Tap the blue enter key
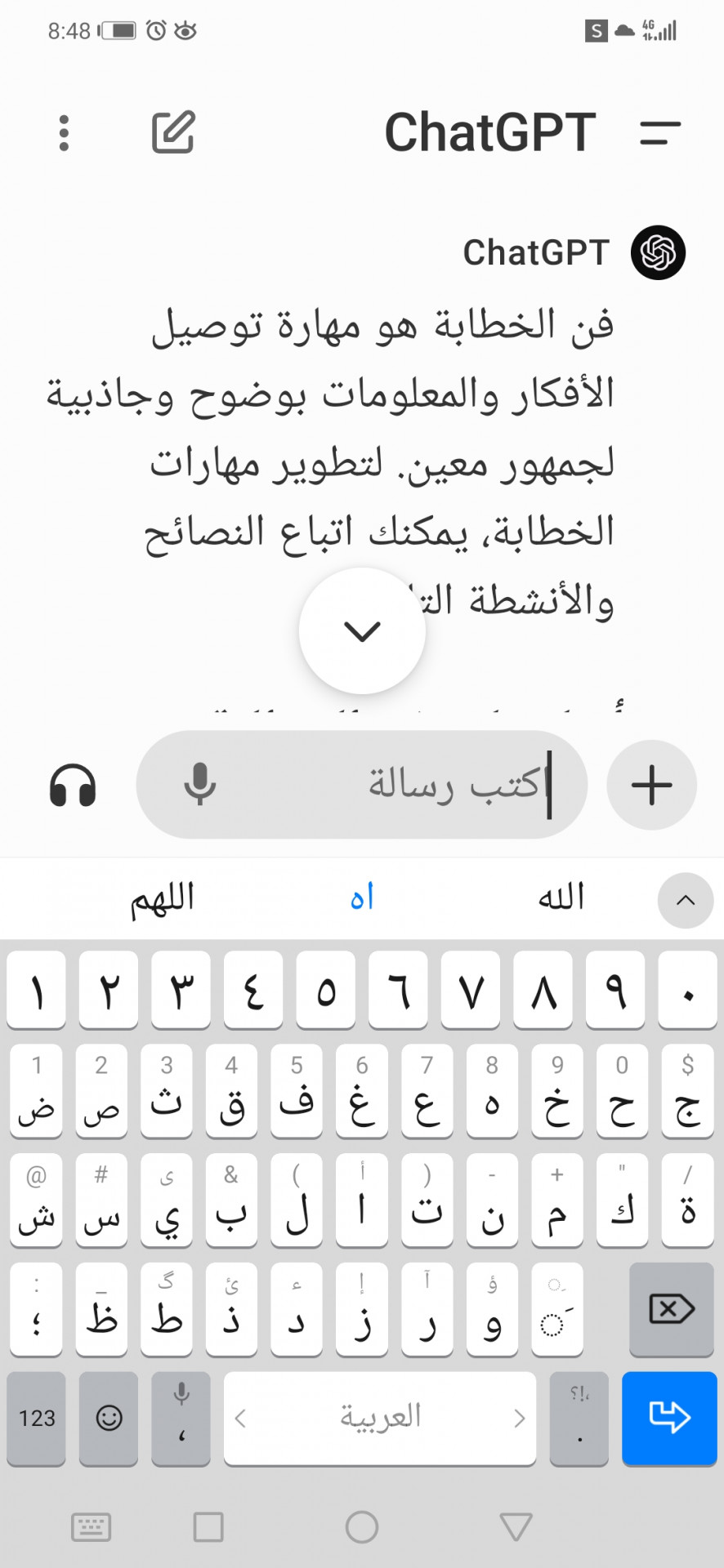Viewport: 724px width, 1568px height. pos(669,1419)
